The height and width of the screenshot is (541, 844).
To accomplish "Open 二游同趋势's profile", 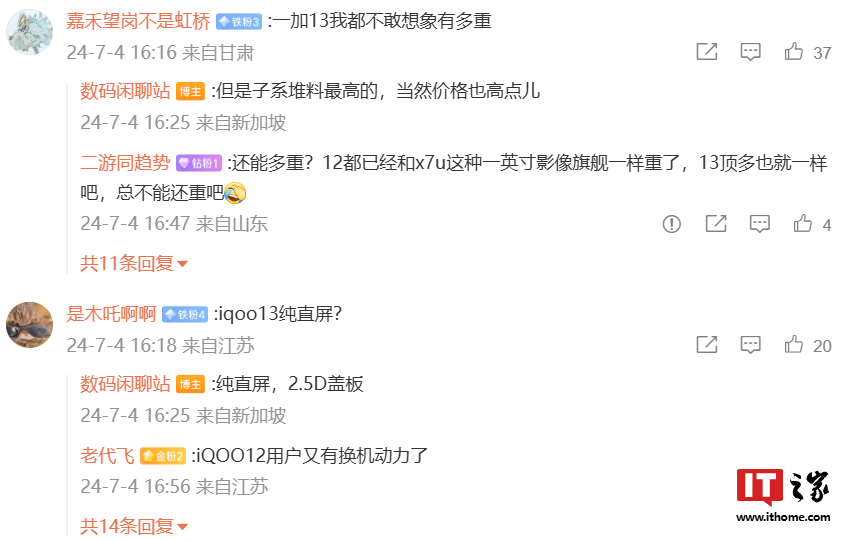I will click(x=126, y=162).
